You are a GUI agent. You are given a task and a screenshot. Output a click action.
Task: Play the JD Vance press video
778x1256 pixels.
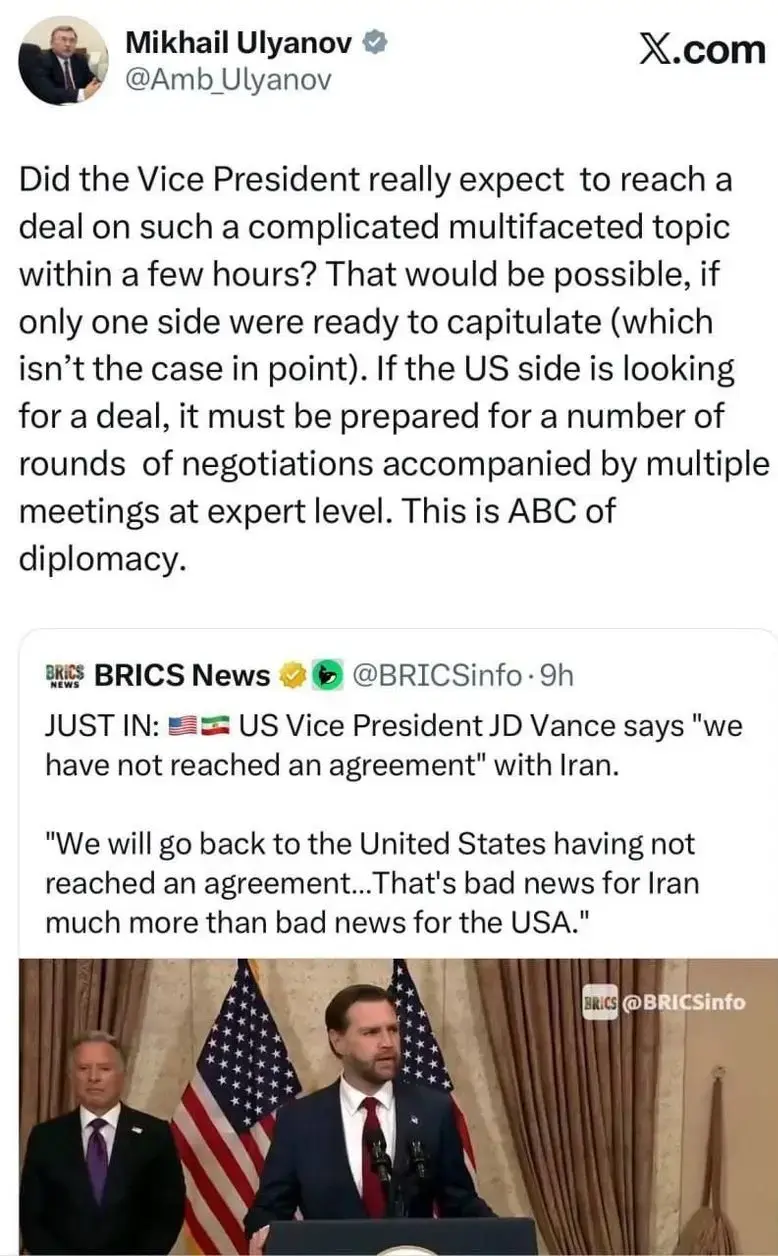(398, 1105)
